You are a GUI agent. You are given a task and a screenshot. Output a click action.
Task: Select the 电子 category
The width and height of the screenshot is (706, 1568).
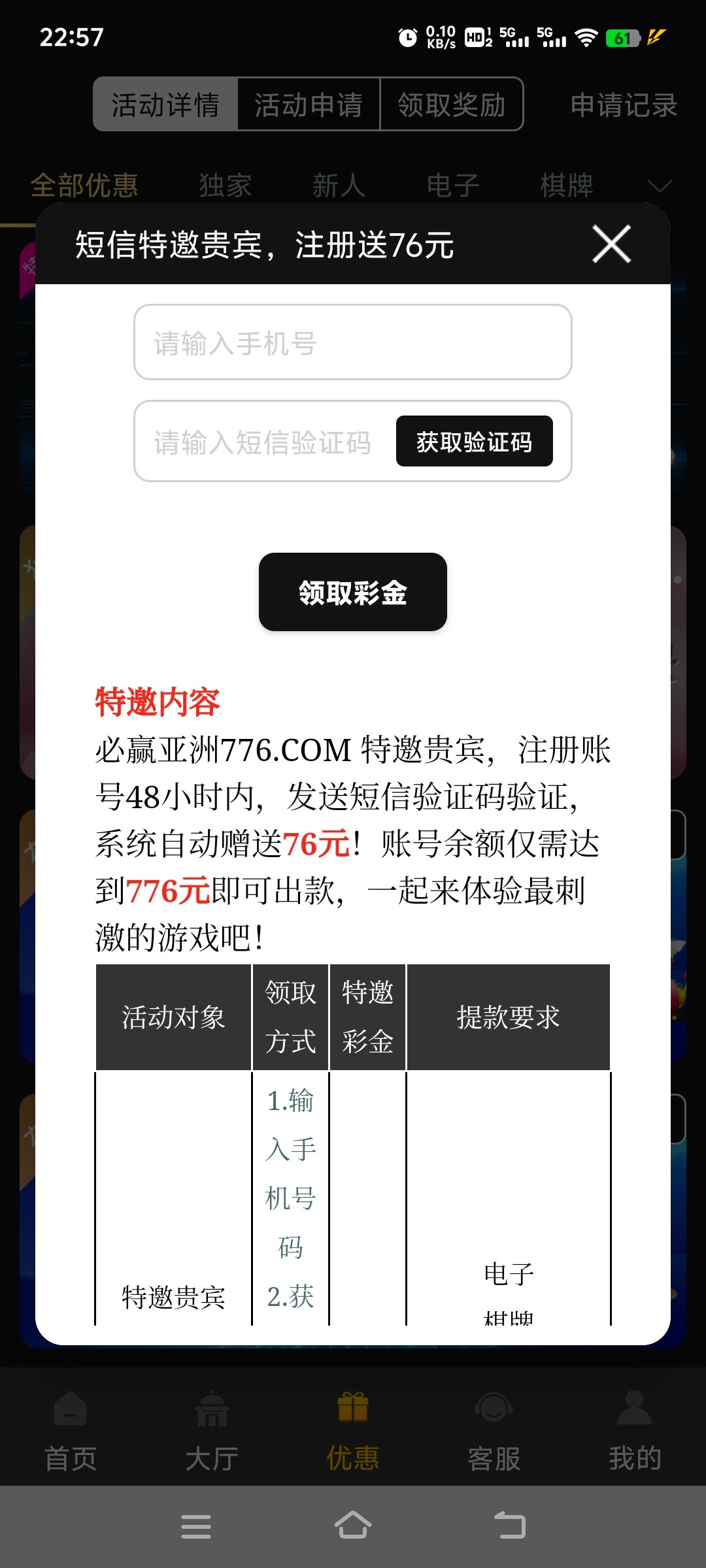click(452, 186)
